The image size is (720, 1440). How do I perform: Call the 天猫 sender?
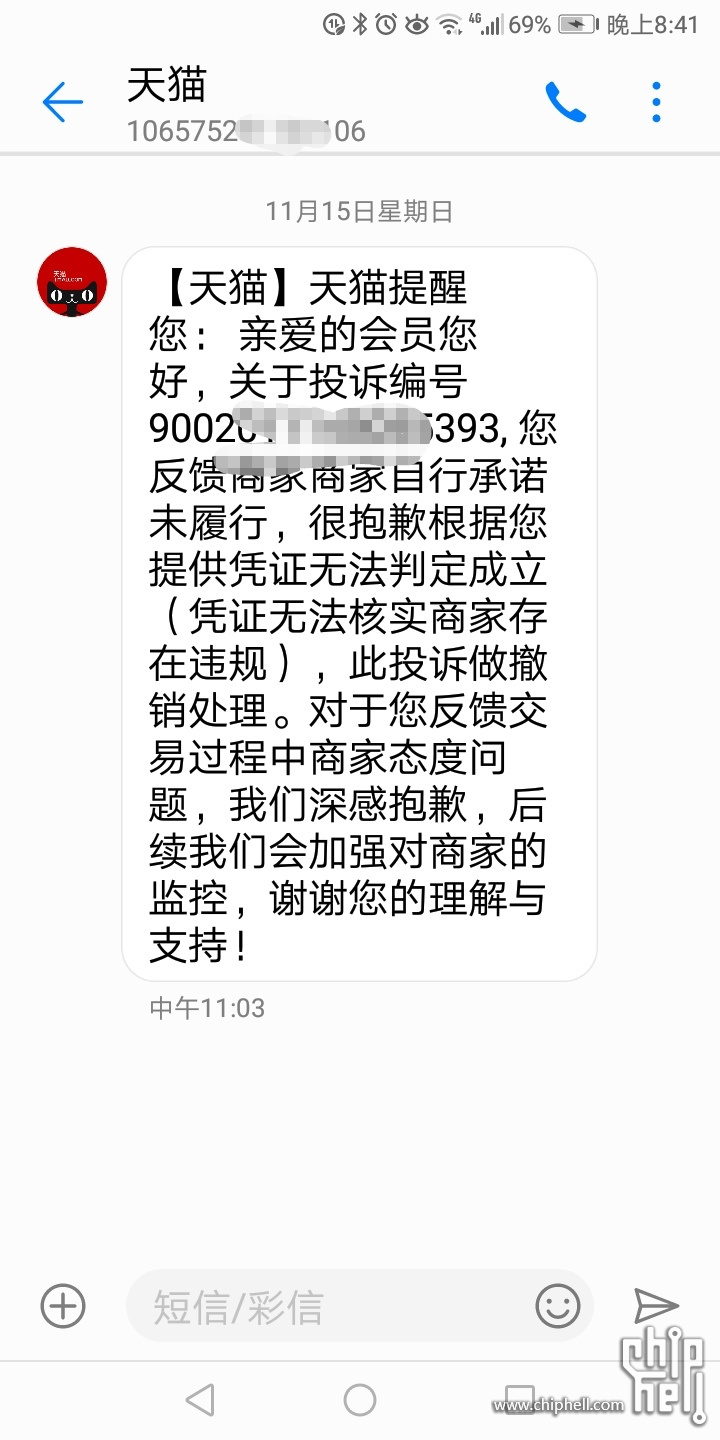click(x=565, y=102)
